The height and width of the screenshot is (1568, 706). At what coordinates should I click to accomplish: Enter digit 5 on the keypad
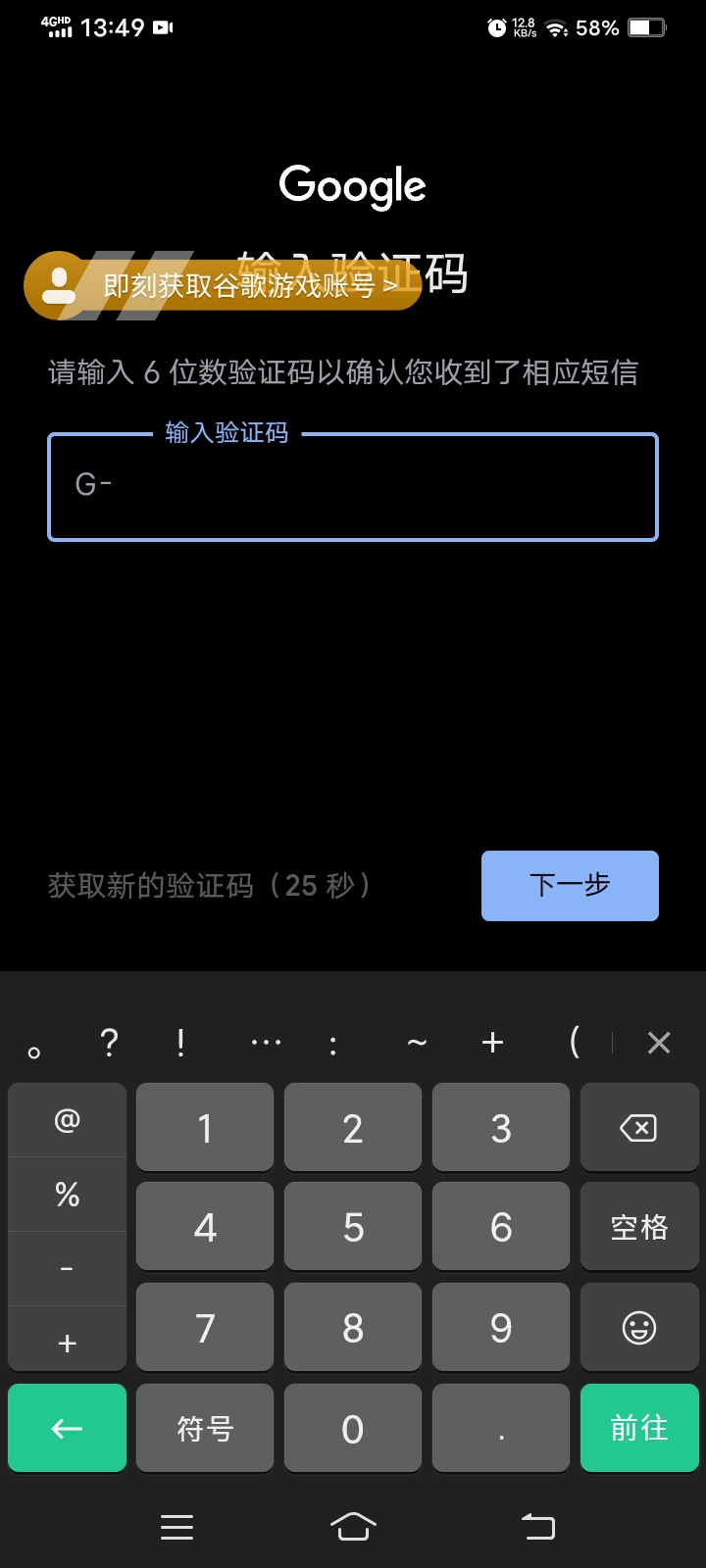coord(353,1227)
